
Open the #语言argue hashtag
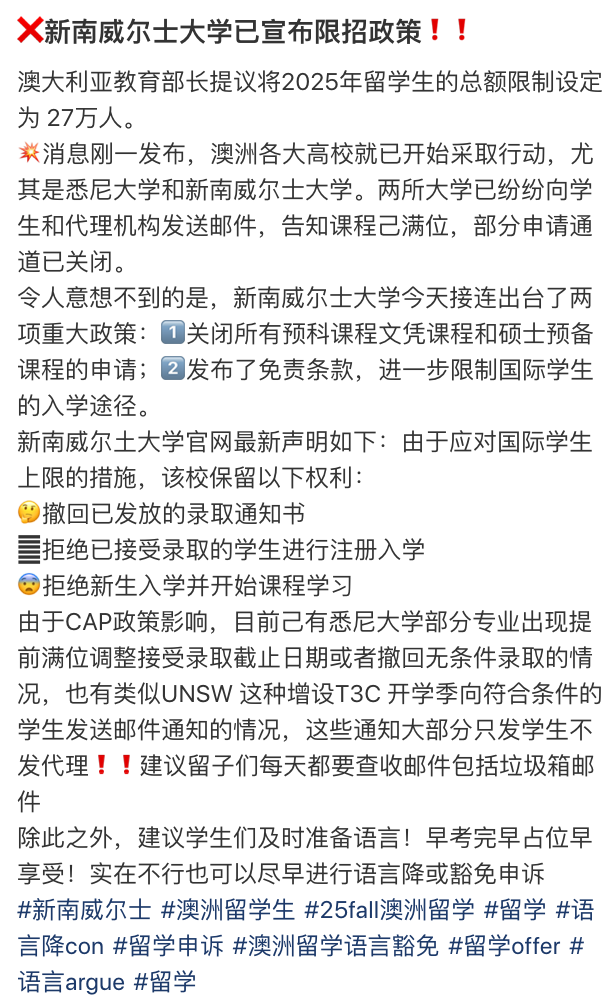click(x=70, y=982)
